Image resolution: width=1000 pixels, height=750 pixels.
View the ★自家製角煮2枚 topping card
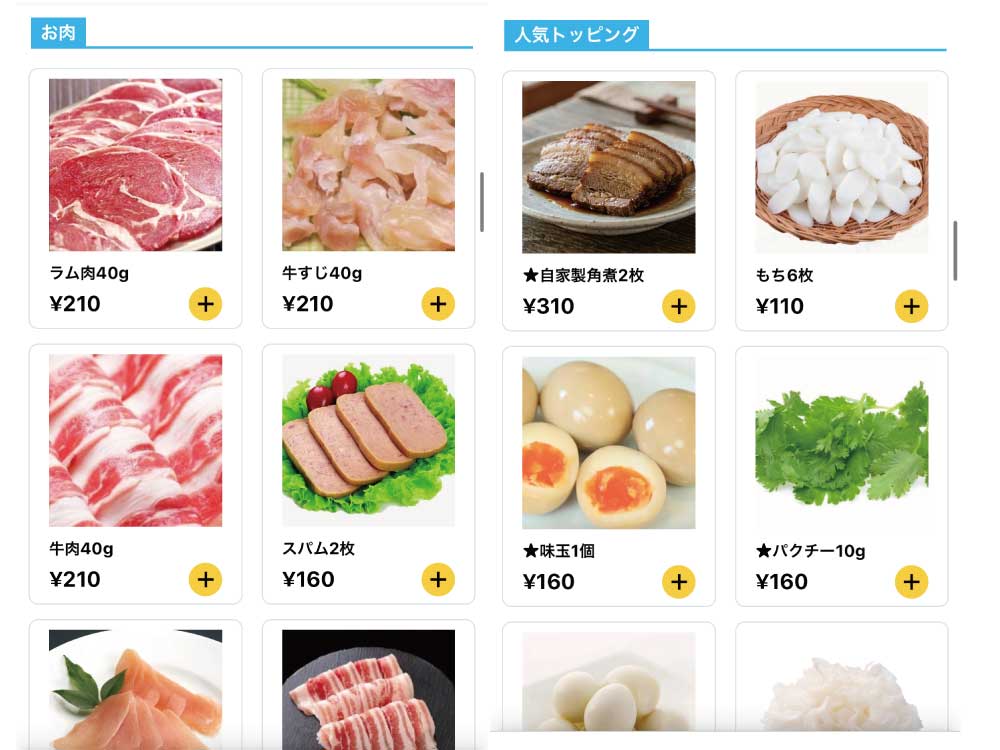tap(608, 167)
